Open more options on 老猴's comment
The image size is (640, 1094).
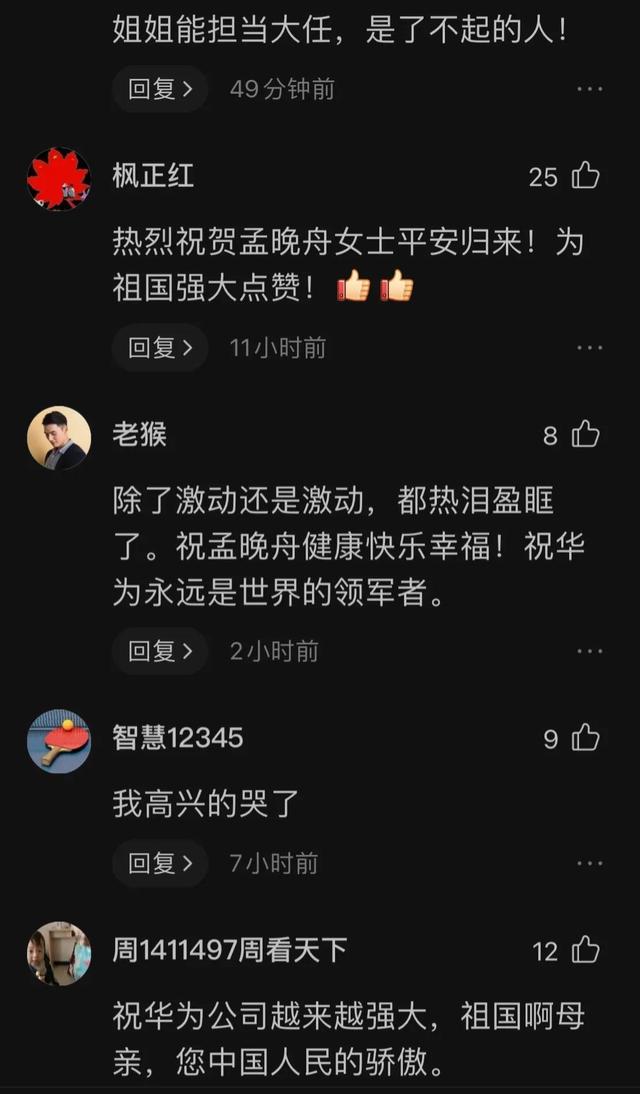pos(590,651)
